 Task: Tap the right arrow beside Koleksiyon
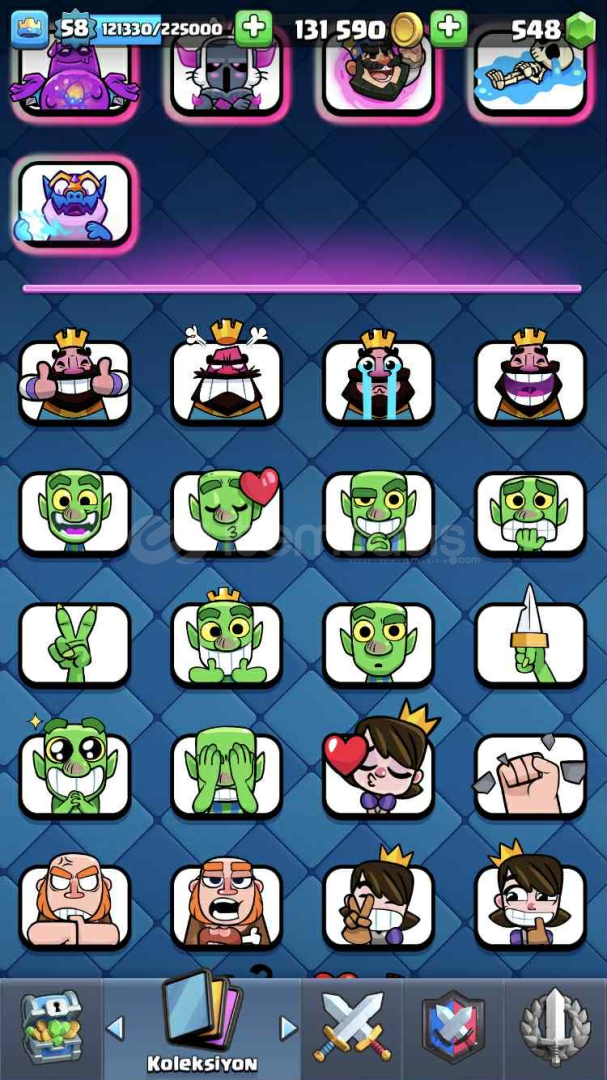pos(288,1028)
